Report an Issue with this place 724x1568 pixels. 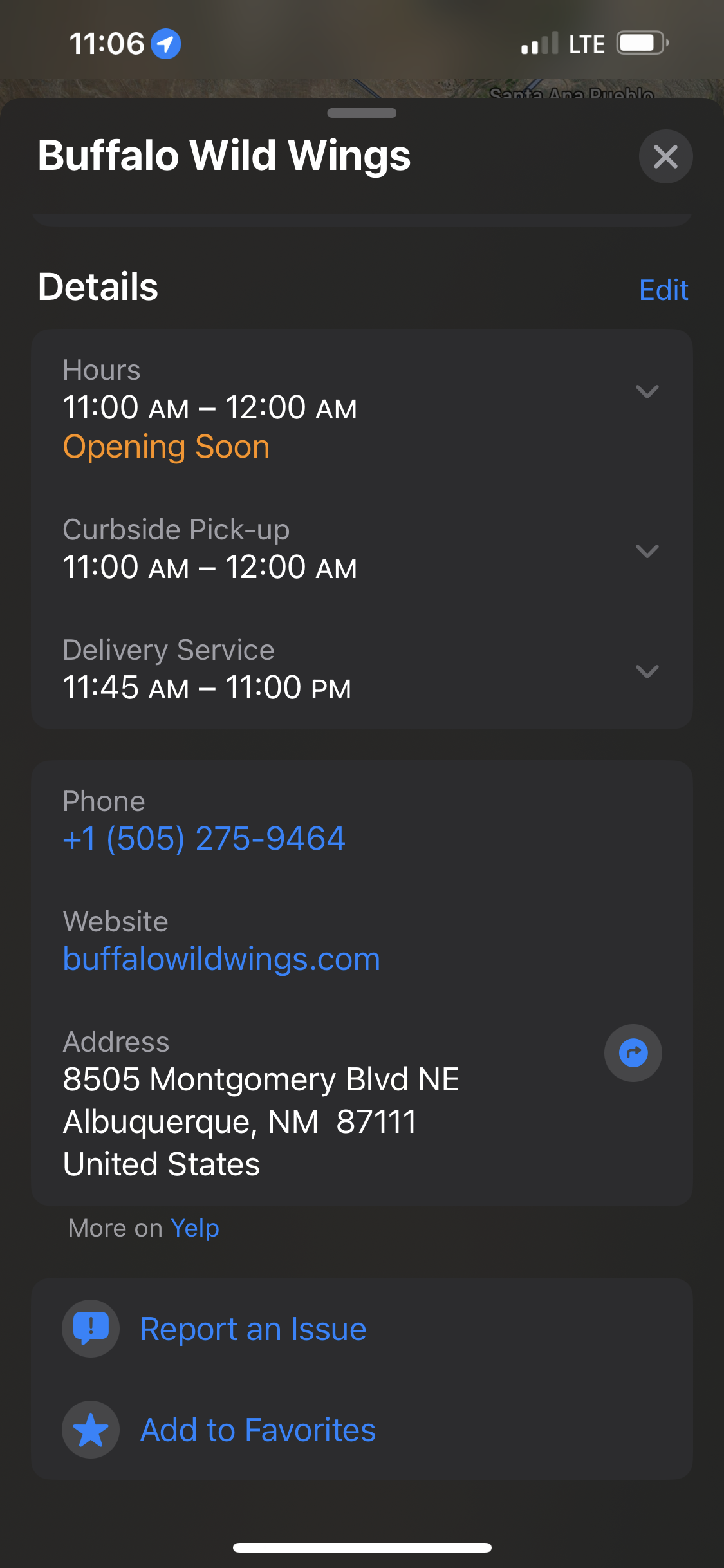[253, 1329]
